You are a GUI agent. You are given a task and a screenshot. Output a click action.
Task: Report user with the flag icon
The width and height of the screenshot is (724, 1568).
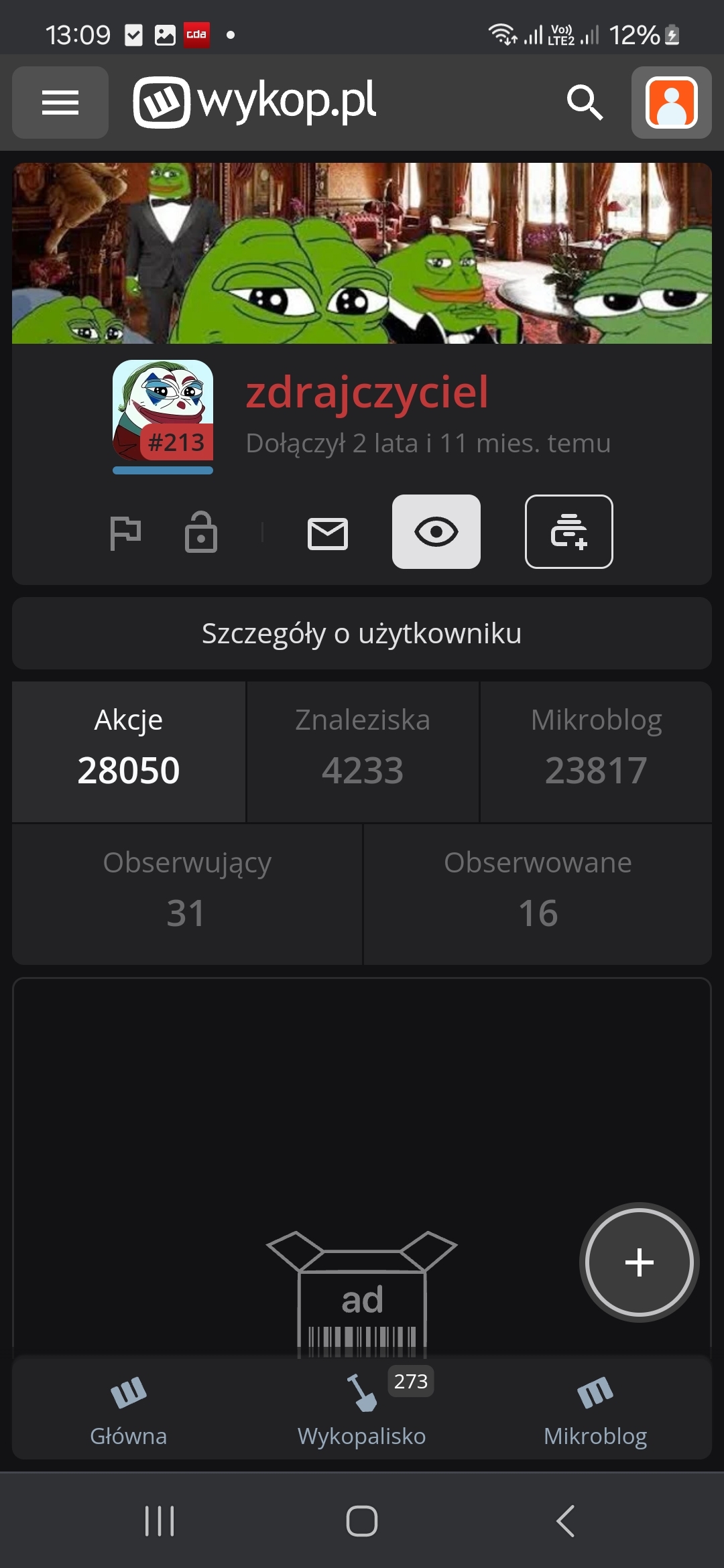tap(125, 533)
